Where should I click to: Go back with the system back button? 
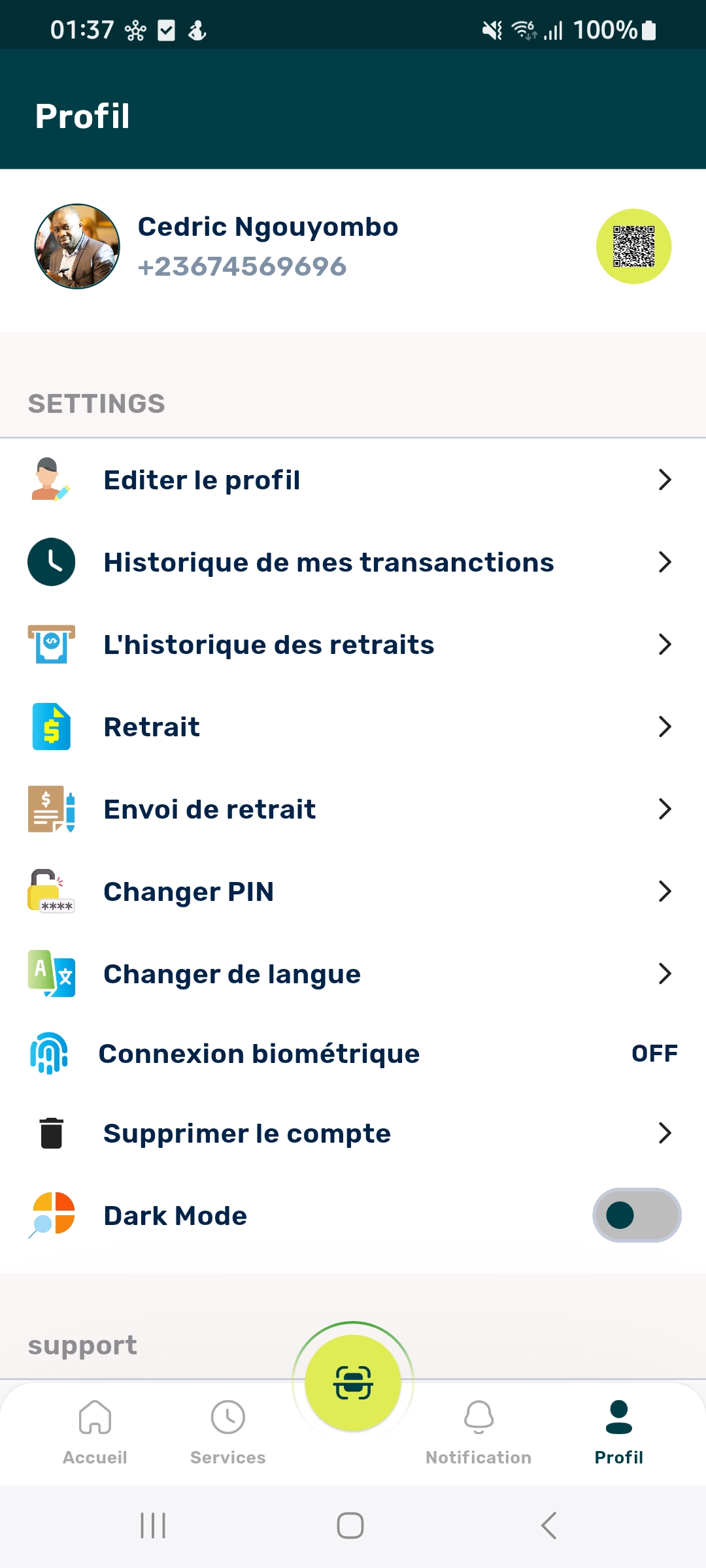[x=549, y=1526]
